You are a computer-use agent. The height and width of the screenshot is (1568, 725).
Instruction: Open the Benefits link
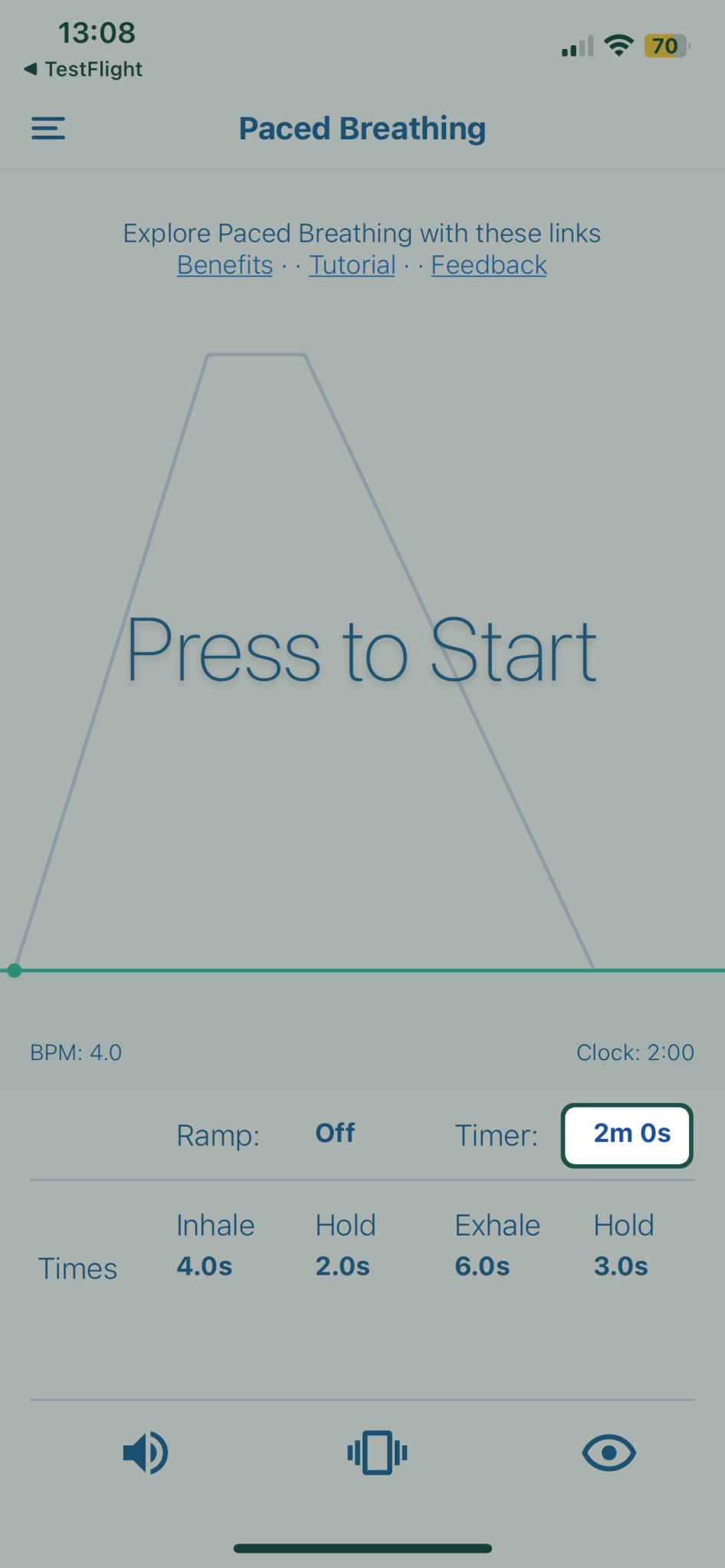(x=225, y=265)
